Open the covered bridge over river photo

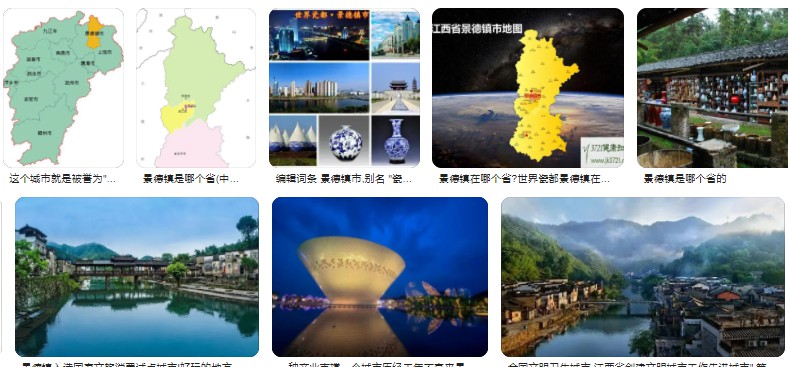tap(137, 277)
